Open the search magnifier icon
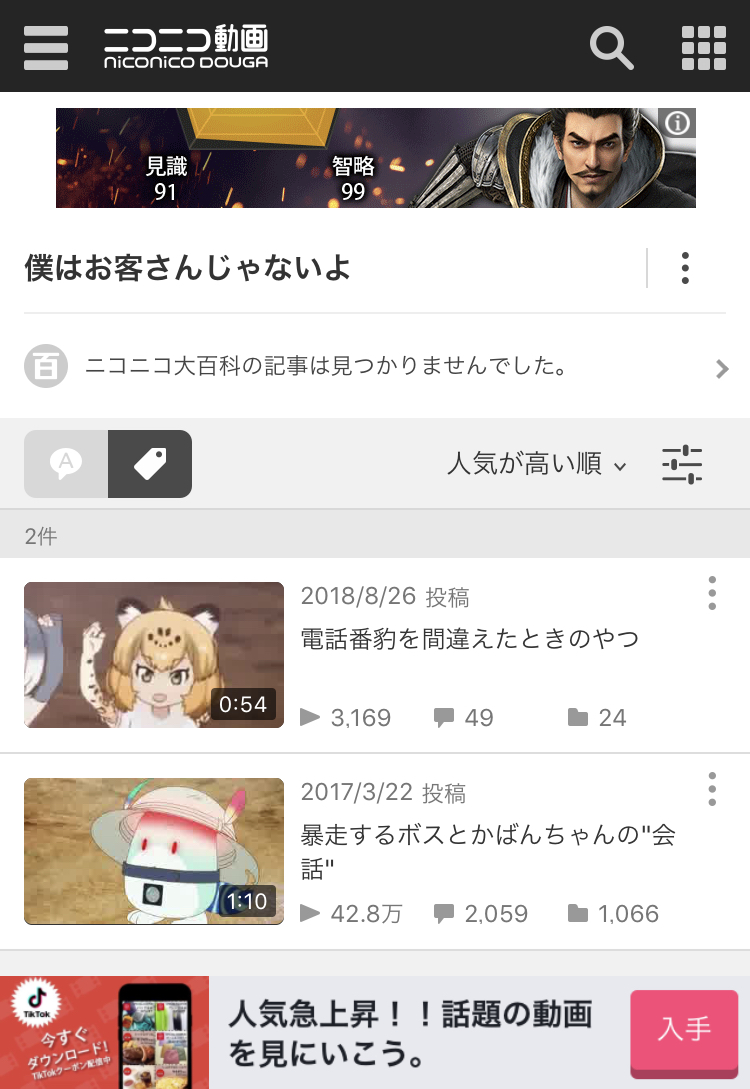This screenshot has height=1089, width=750. (611, 47)
